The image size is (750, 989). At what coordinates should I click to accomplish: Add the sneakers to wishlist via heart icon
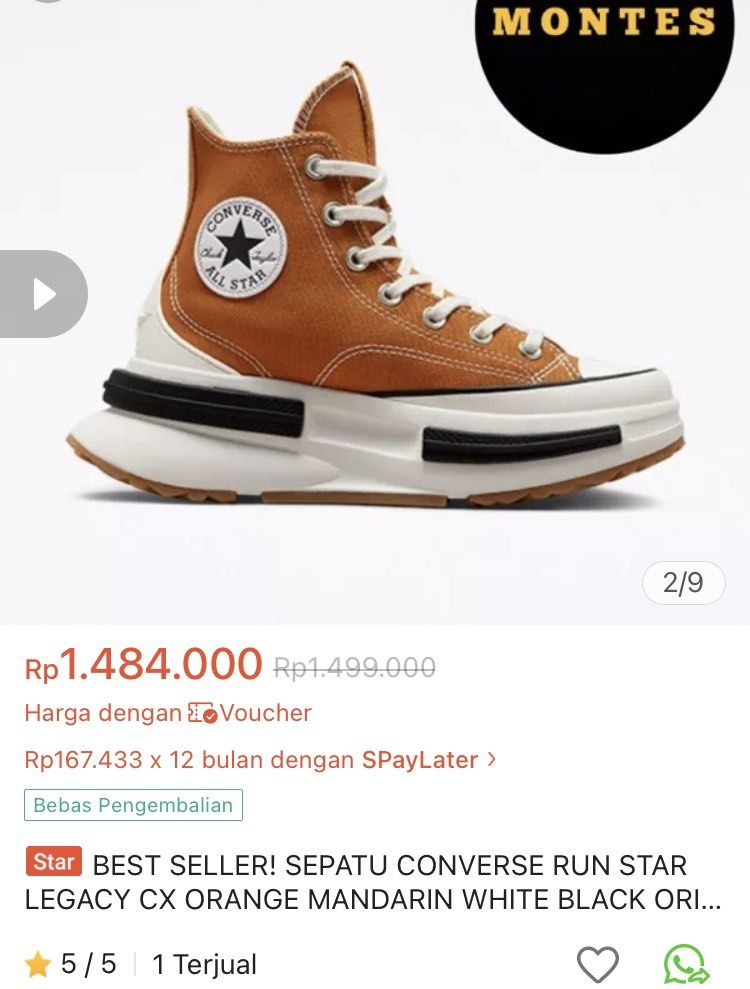(x=597, y=965)
